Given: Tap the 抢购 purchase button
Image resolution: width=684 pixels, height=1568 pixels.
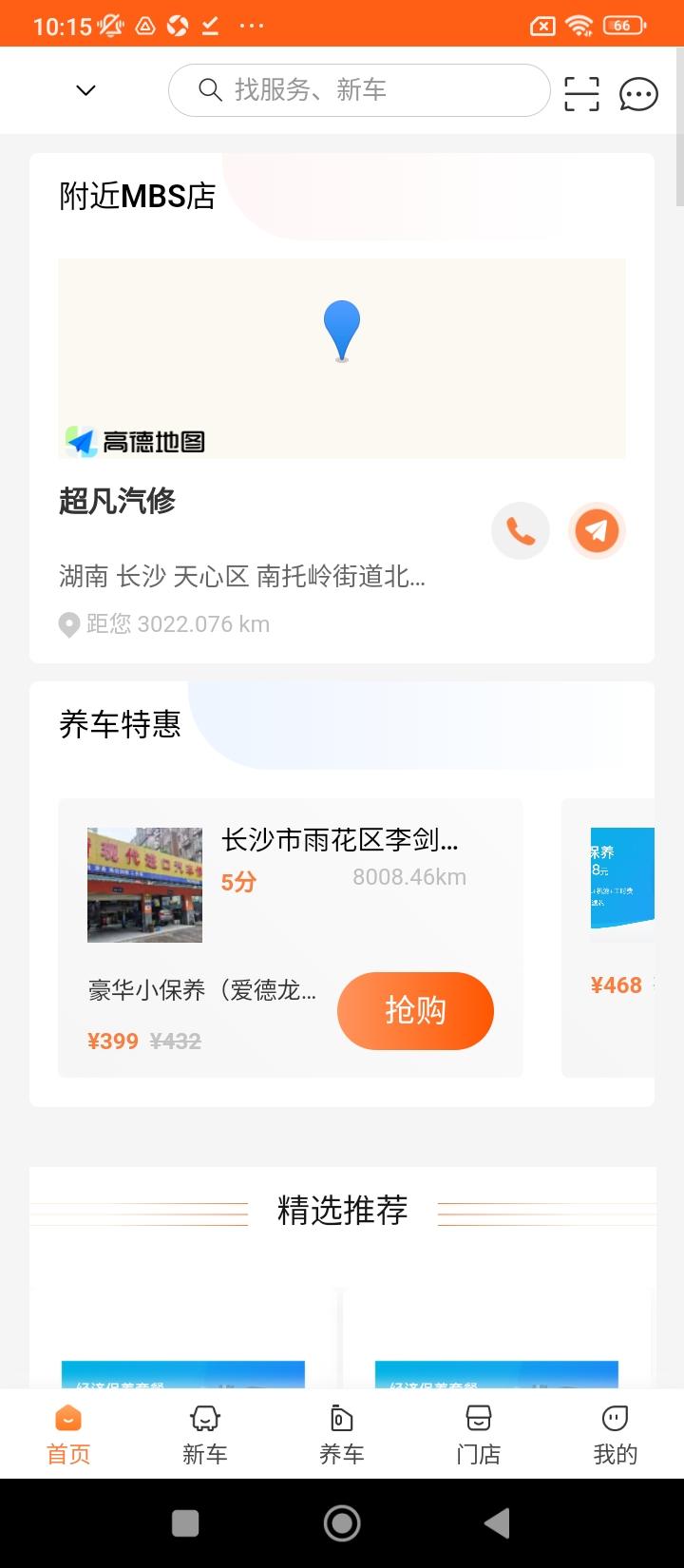Looking at the screenshot, I should click(415, 1011).
